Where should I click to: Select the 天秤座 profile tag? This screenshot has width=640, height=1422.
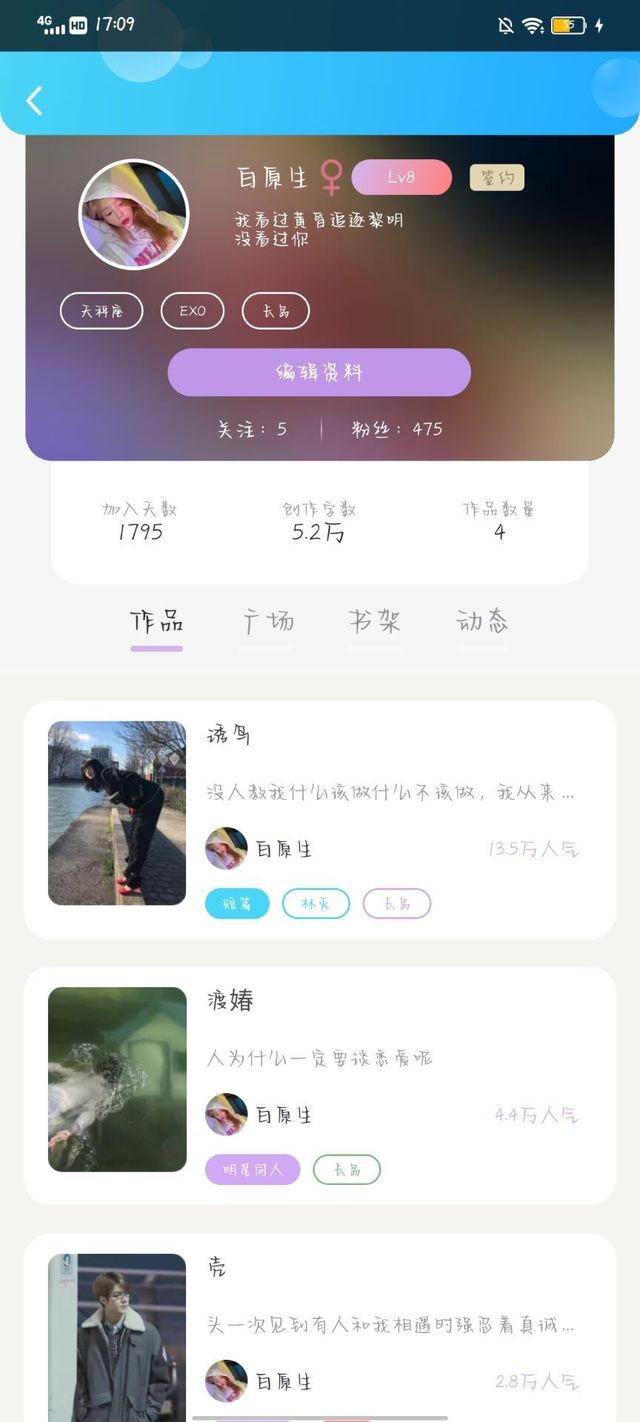tap(102, 311)
